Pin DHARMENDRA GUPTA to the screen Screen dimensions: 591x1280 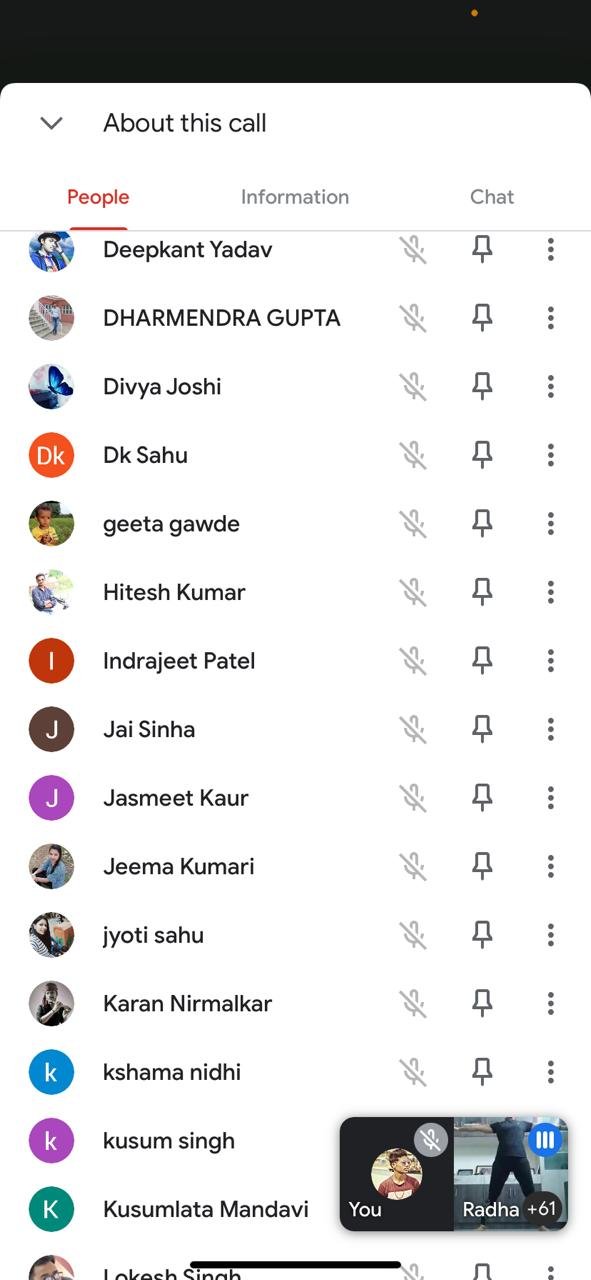(482, 318)
